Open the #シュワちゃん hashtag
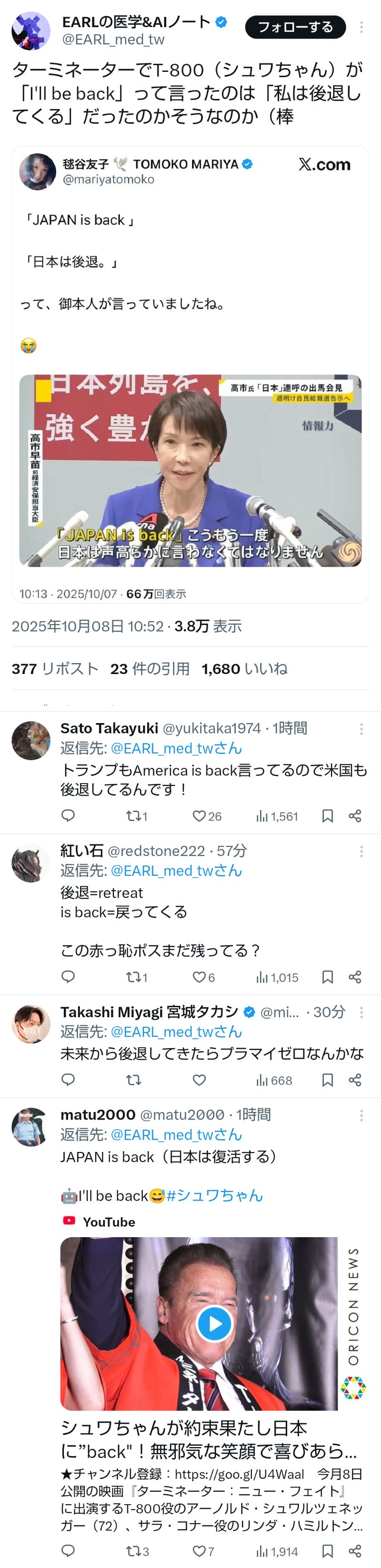381x1568 pixels. (x=214, y=1195)
